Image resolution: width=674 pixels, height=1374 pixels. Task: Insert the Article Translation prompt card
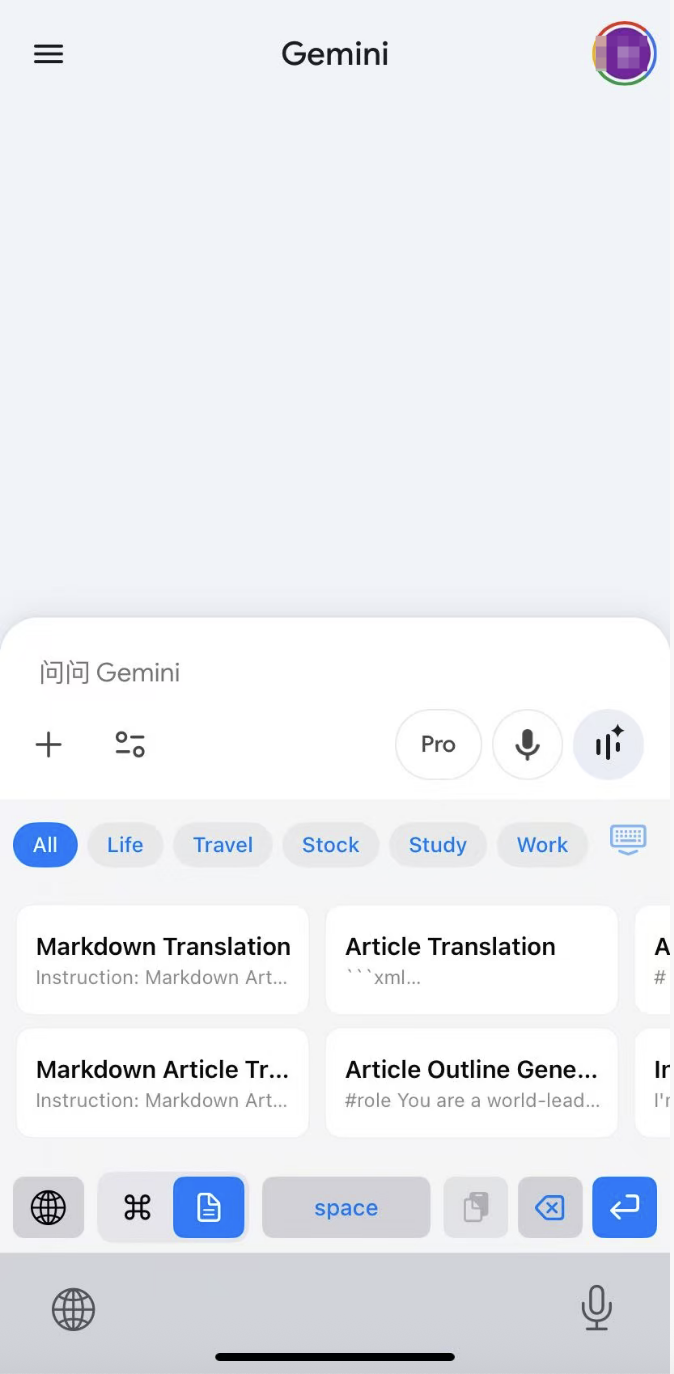(x=471, y=960)
